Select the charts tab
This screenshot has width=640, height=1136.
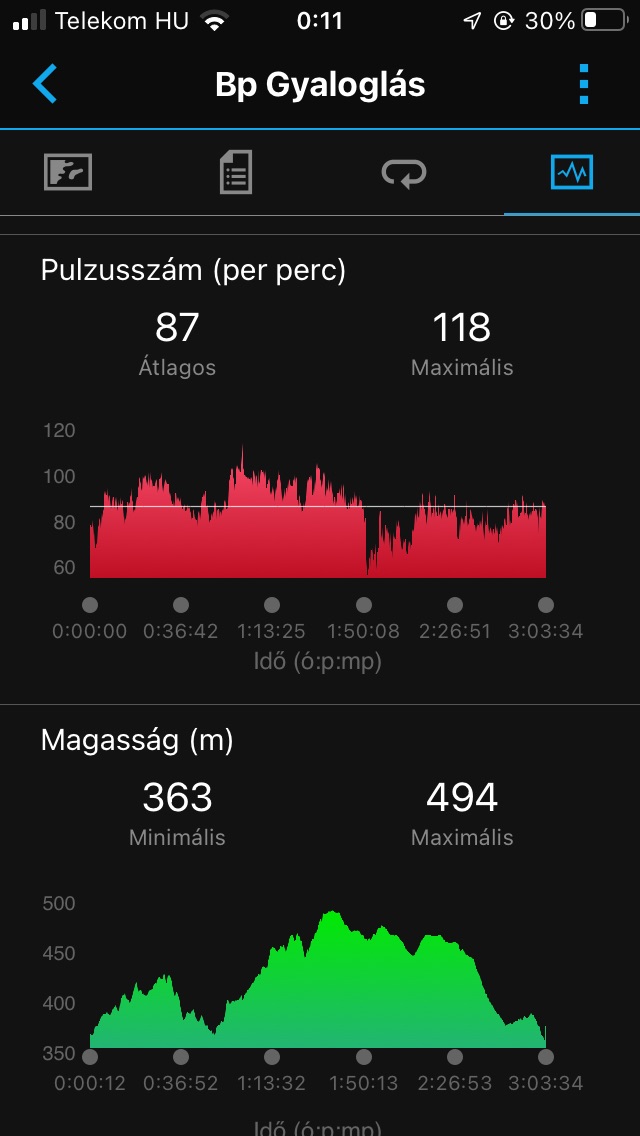pos(572,173)
